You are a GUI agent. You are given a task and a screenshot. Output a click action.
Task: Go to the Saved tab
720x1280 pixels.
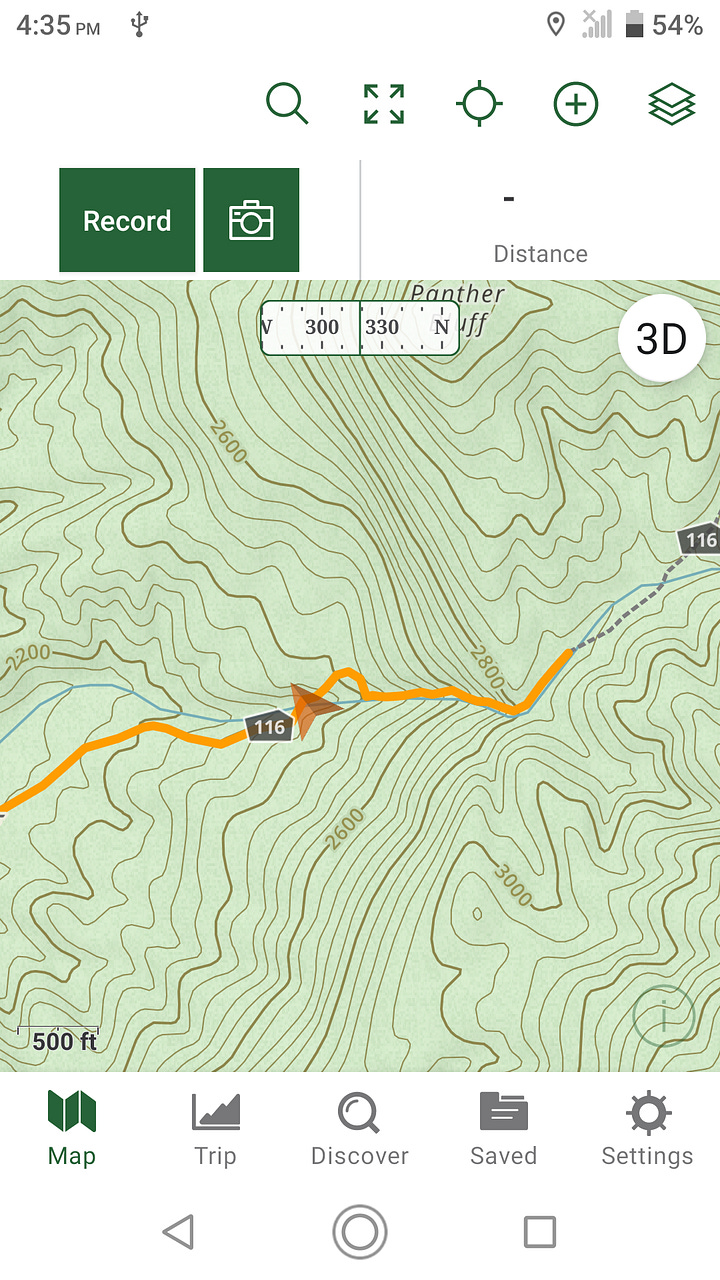click(x=503, y=1130)
